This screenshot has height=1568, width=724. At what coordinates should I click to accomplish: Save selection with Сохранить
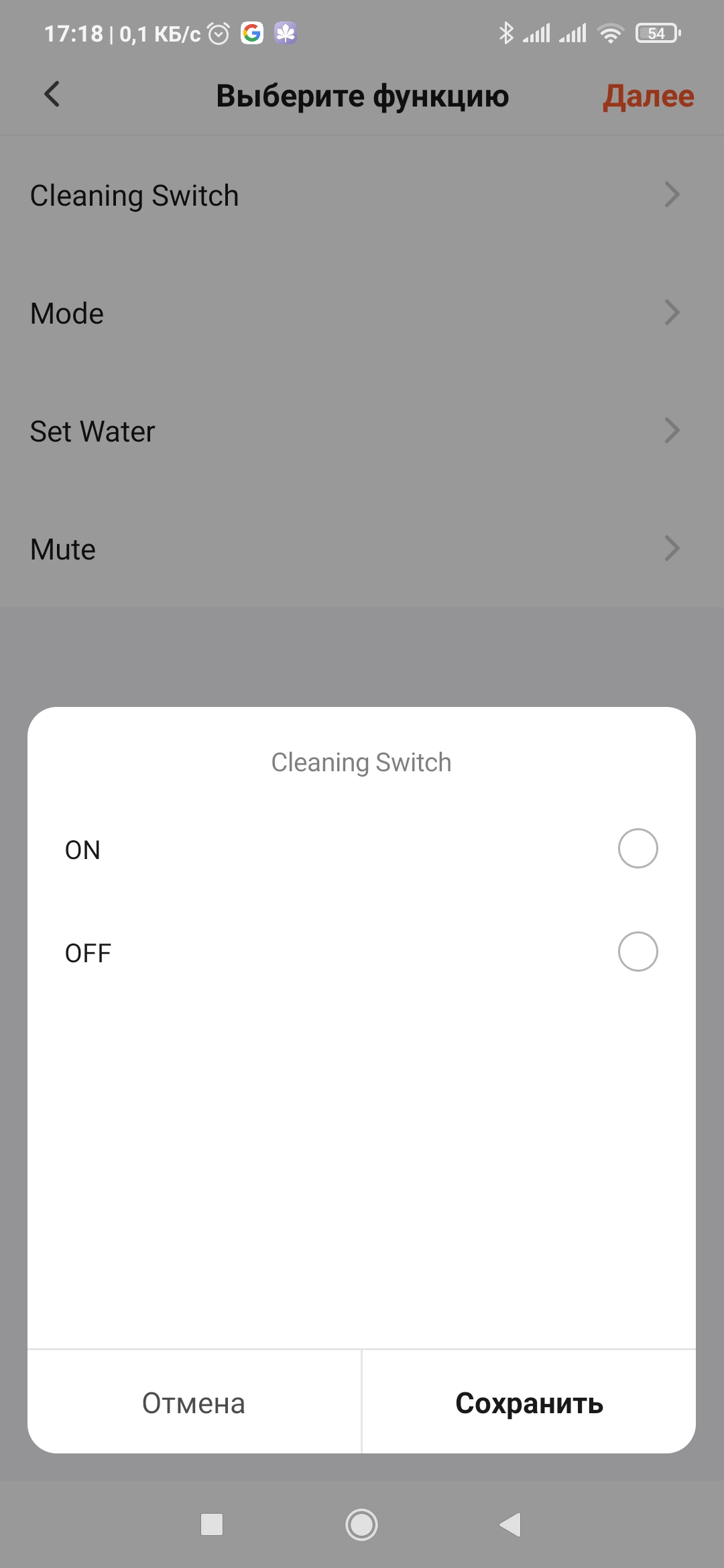(529, 1402)
